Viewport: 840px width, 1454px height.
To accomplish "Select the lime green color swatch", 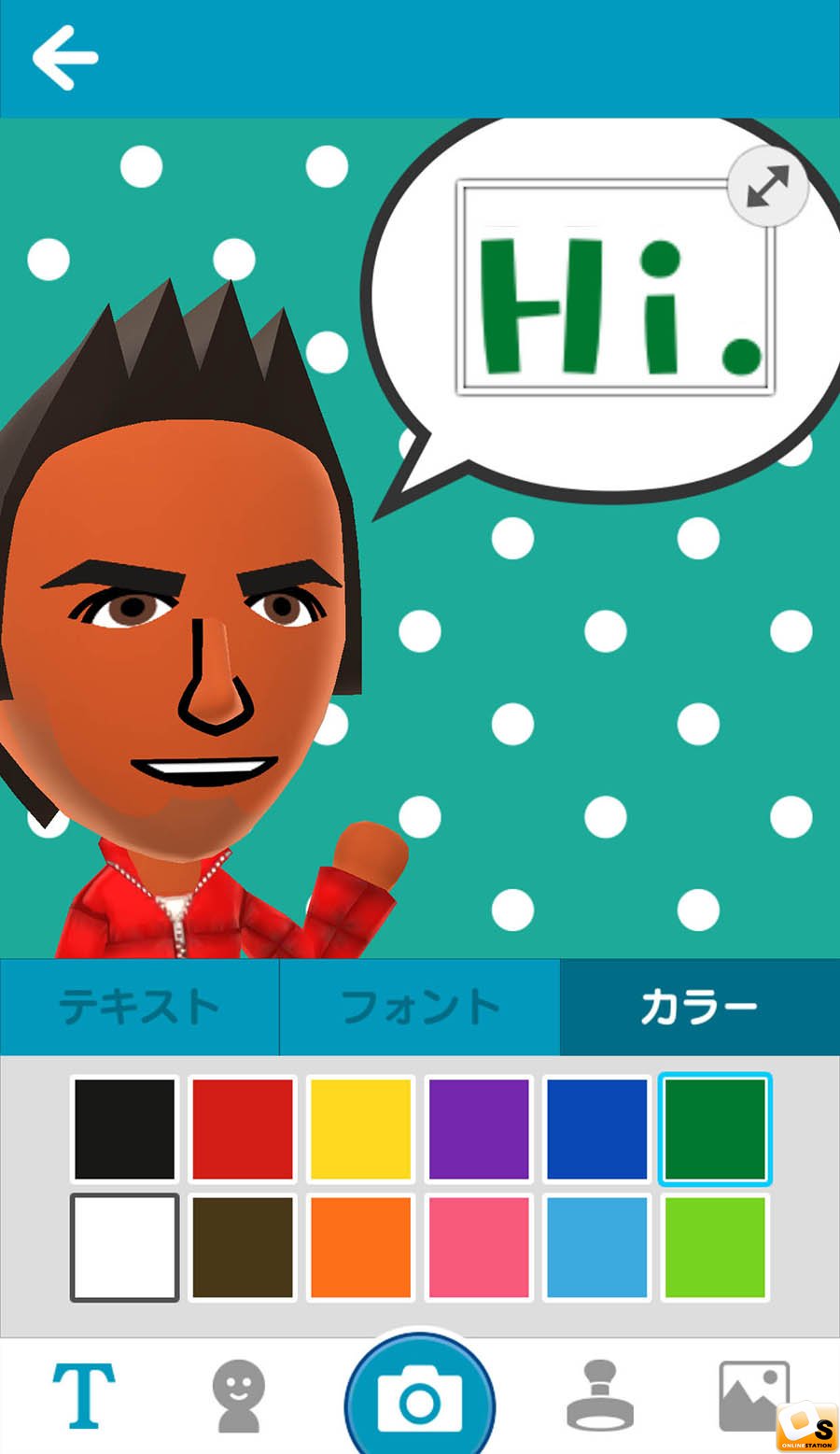I will [x=715, y=1247].
